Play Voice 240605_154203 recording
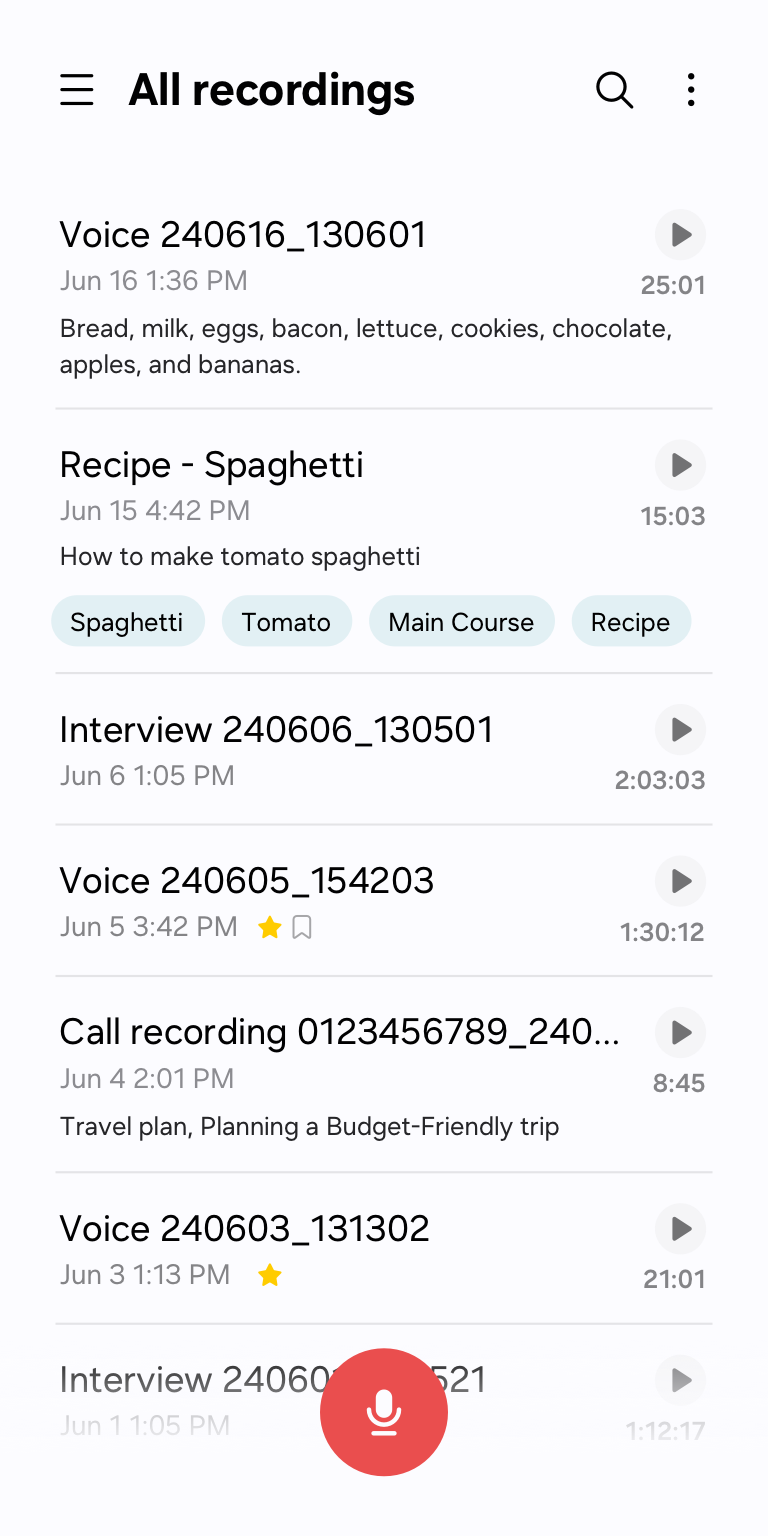Viewport: 768px width, 1536px height. (x=680, y=881)
